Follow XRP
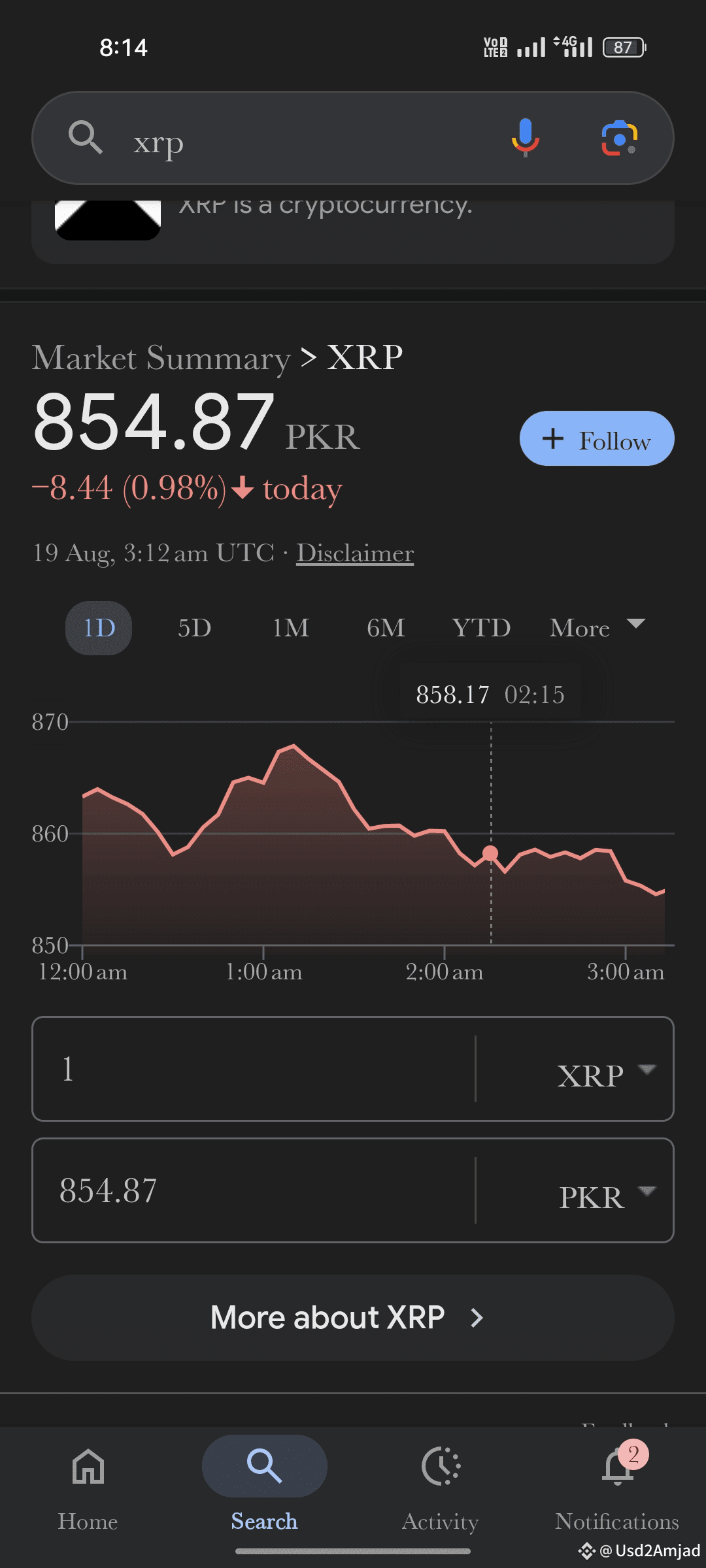 [597, 438]
